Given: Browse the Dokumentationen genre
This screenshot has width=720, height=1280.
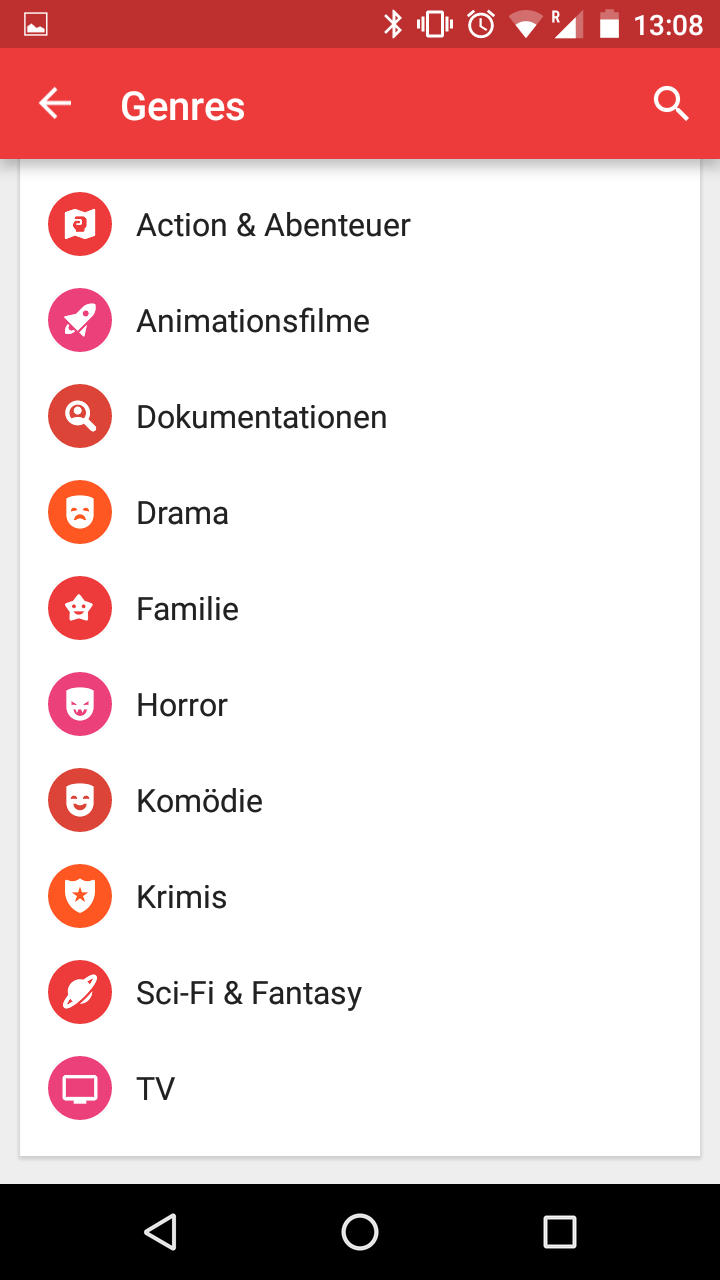Looking at the screenshot, I should [360, 416].
